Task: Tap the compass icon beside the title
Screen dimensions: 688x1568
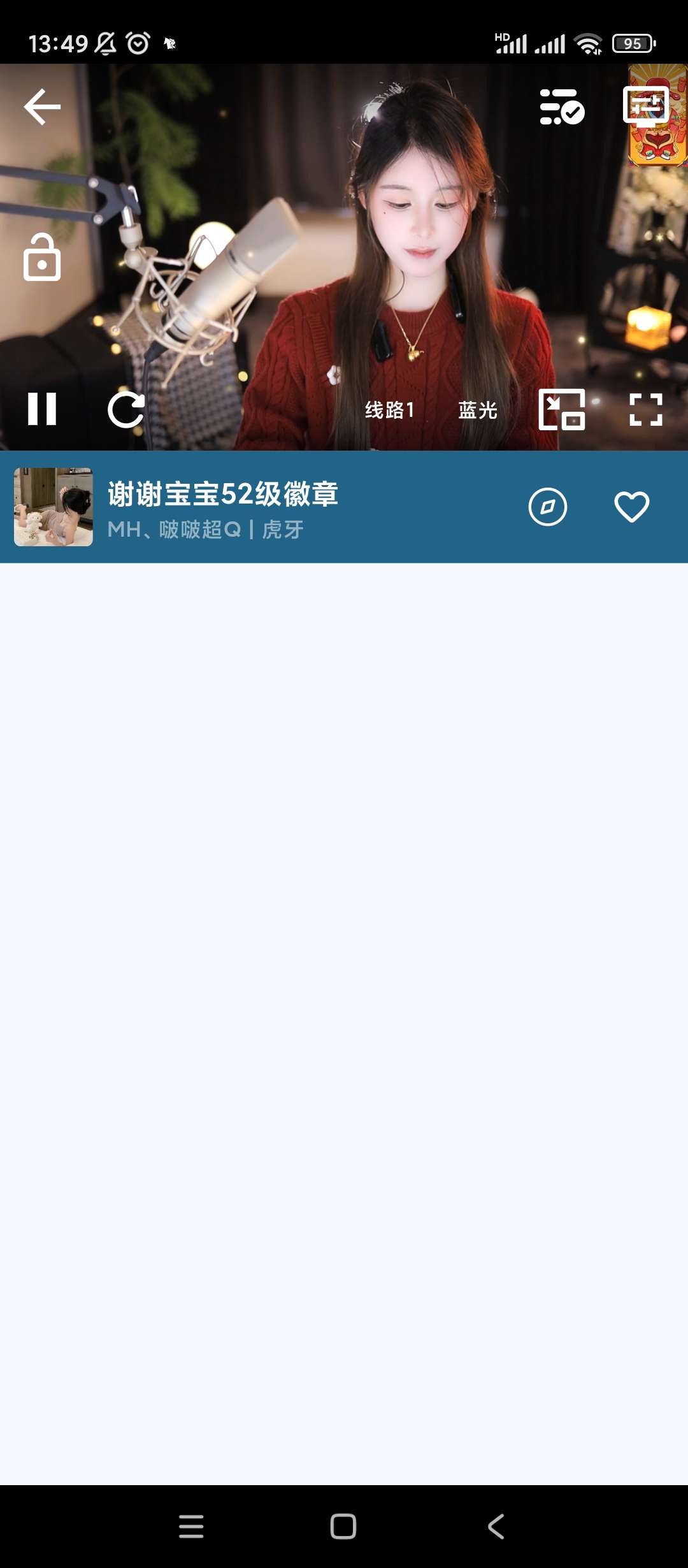Action: [547, 507]
